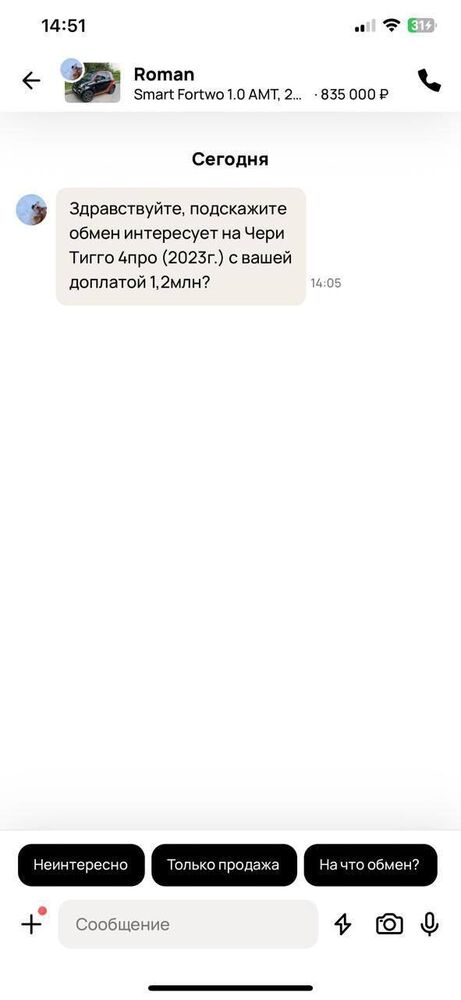Focus the Сообщение text field
This screenshot has height=1000, width=461.
click(188, 924)
